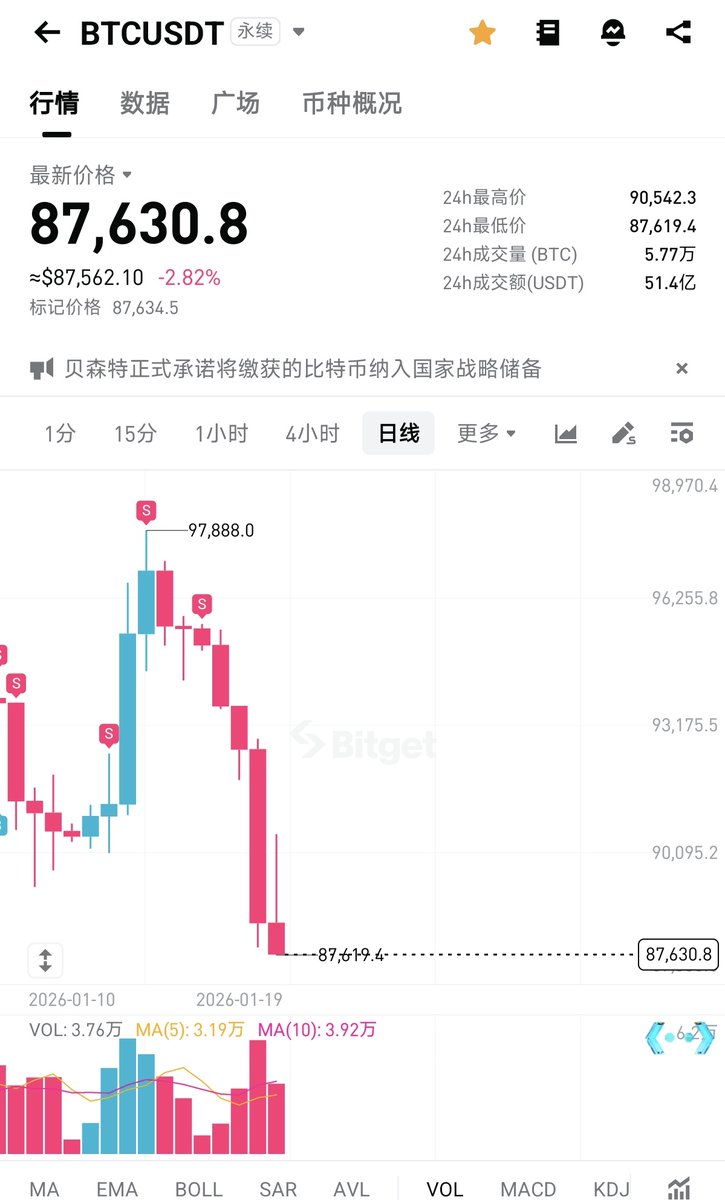
Task: Select the 4小时 chart interval
Action: coord(312,434)
